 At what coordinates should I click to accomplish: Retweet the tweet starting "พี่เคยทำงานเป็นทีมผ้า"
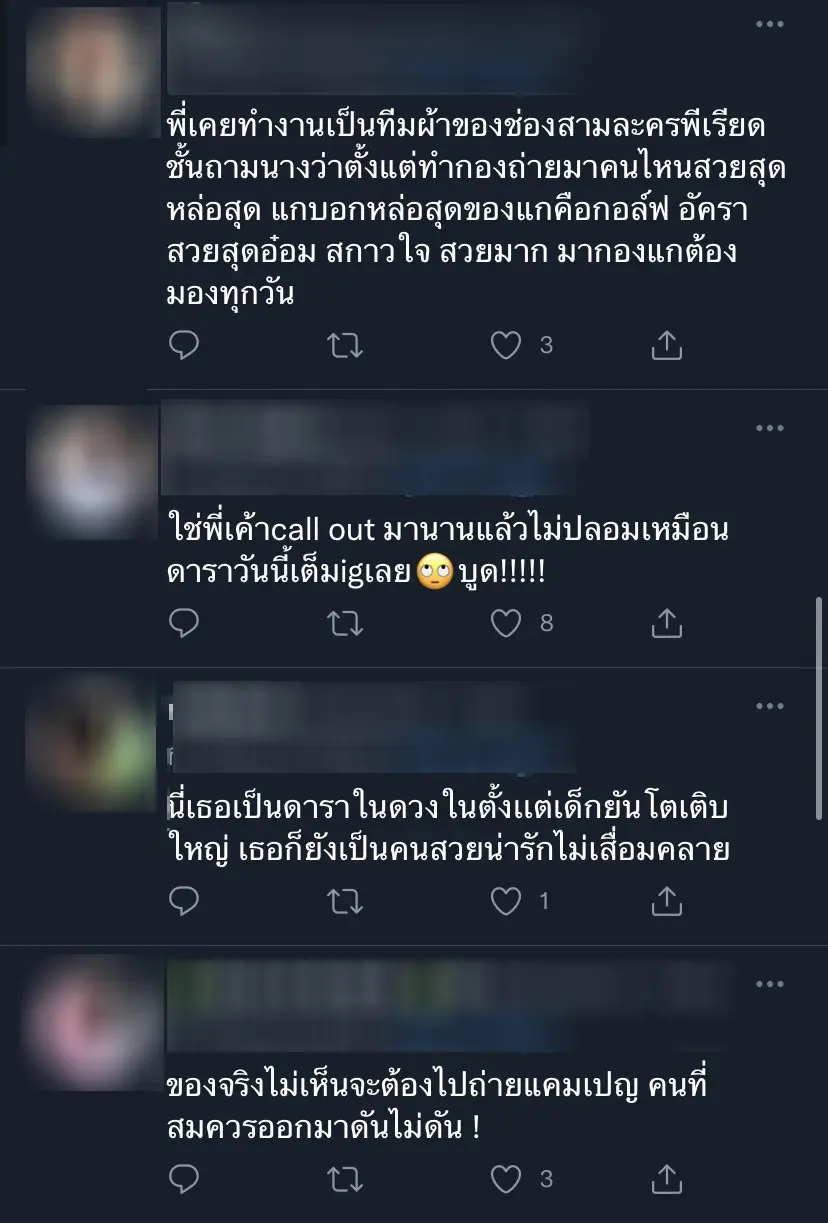(x=346, y=346)
